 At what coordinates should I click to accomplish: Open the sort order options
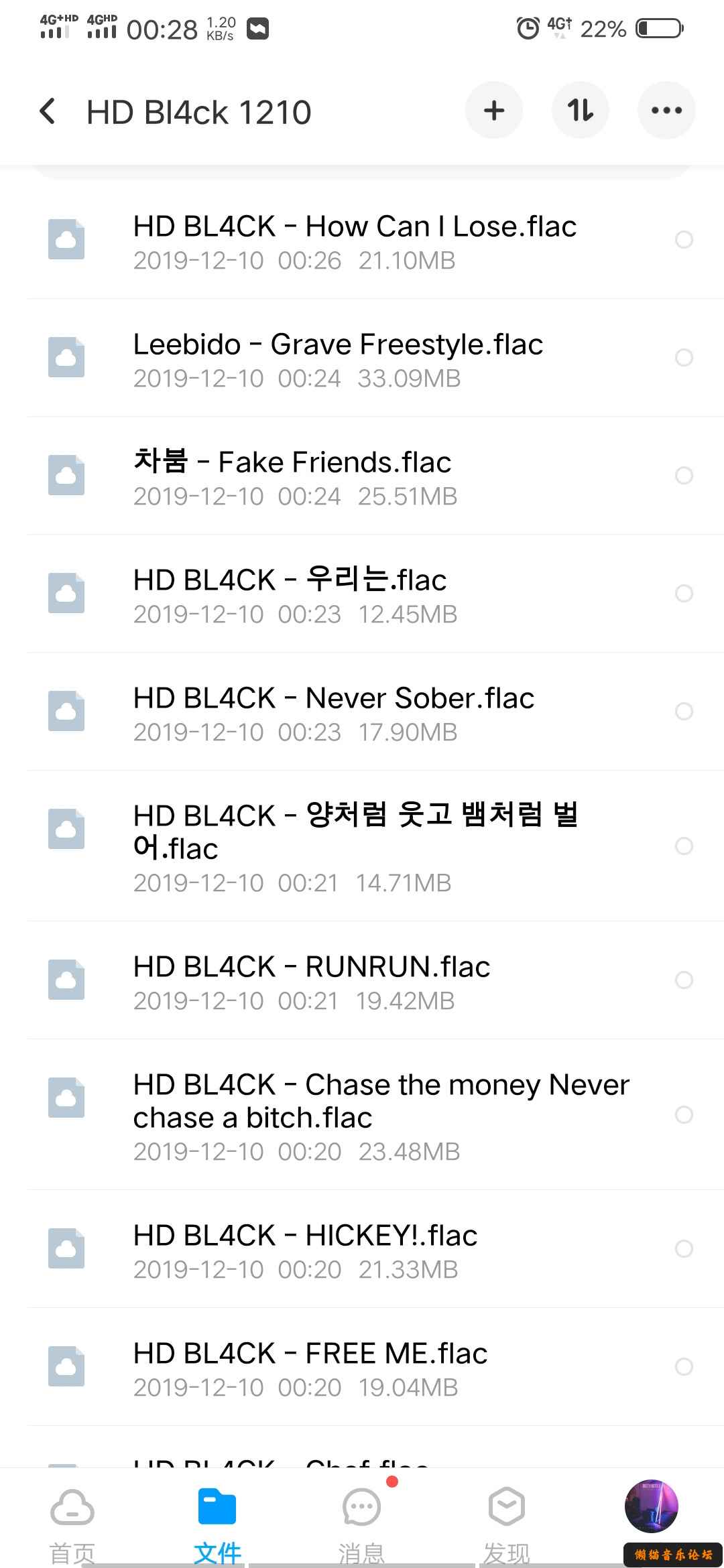click(580, 111)
